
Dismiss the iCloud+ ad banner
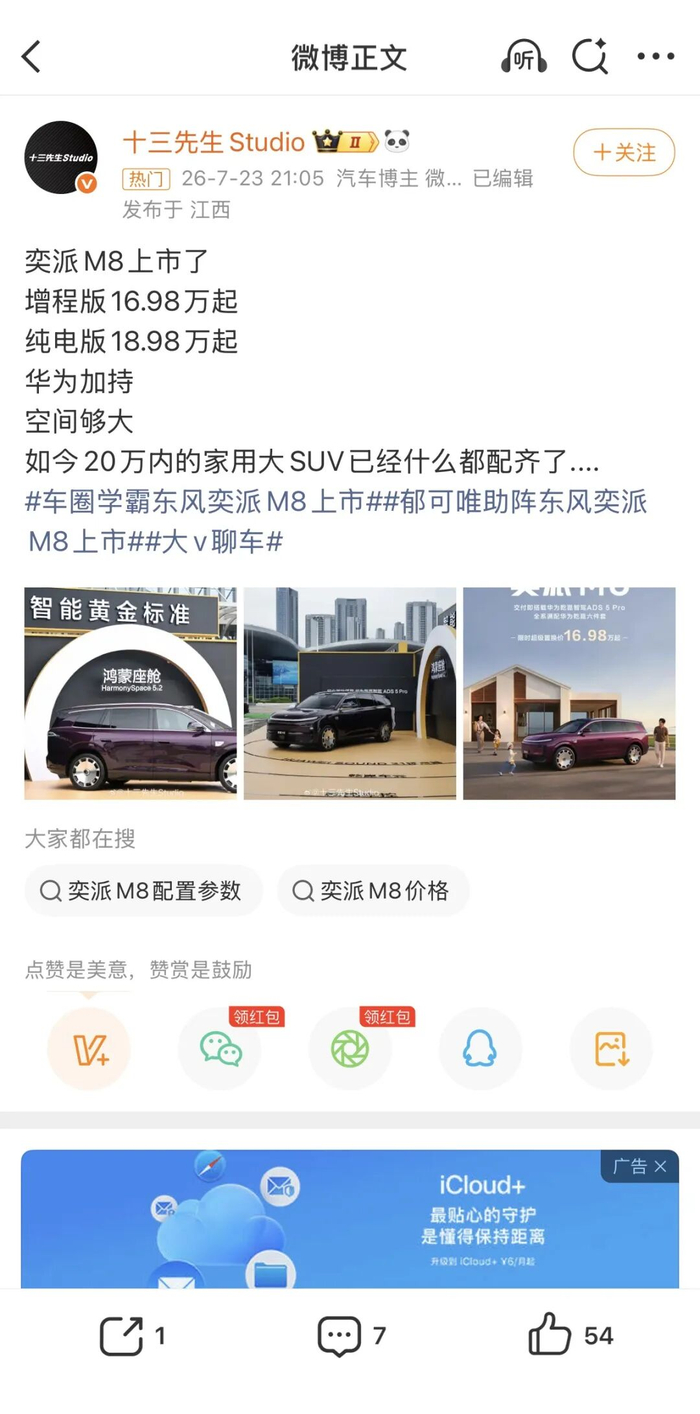pyautogui.click(x=659, y=1166)
